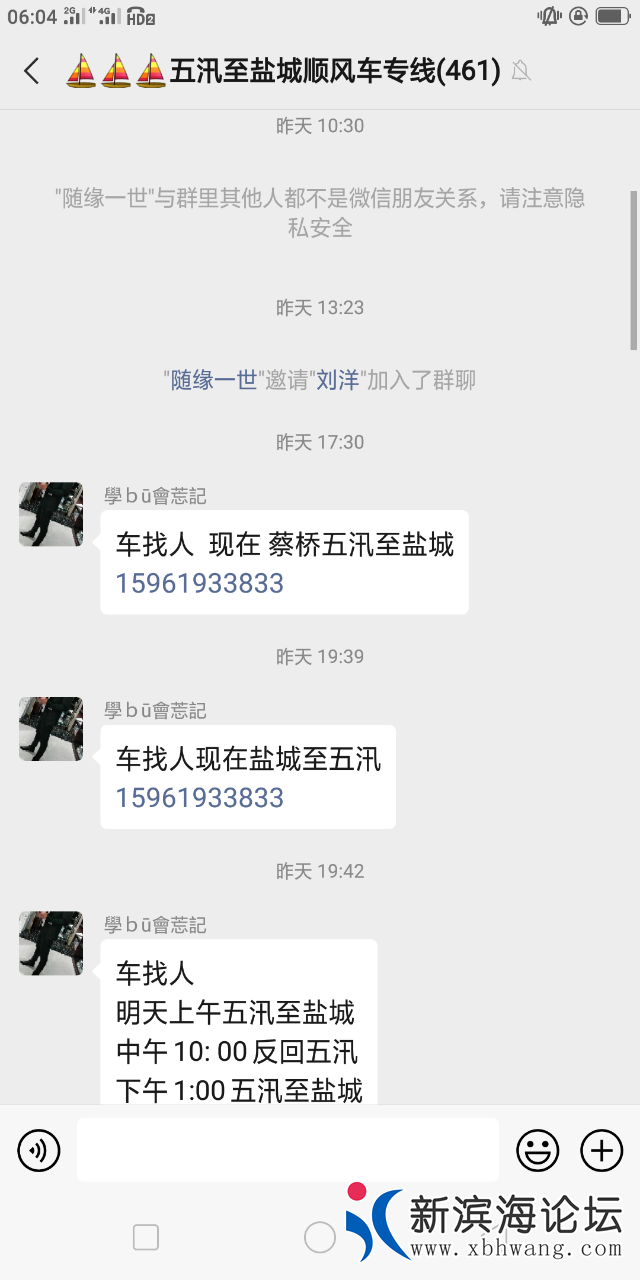Switch to voice message input
Viewport: 640px width, 1280px height.
click(39, 1151)
